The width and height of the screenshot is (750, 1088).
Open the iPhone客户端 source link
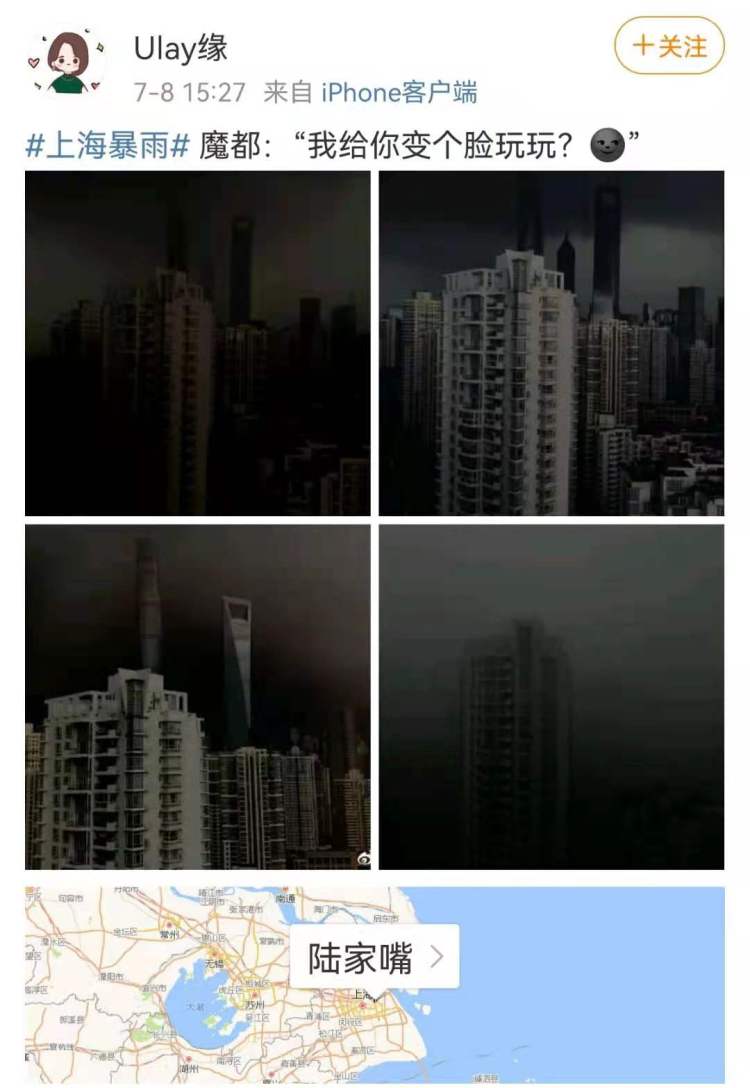coord(399,92)
